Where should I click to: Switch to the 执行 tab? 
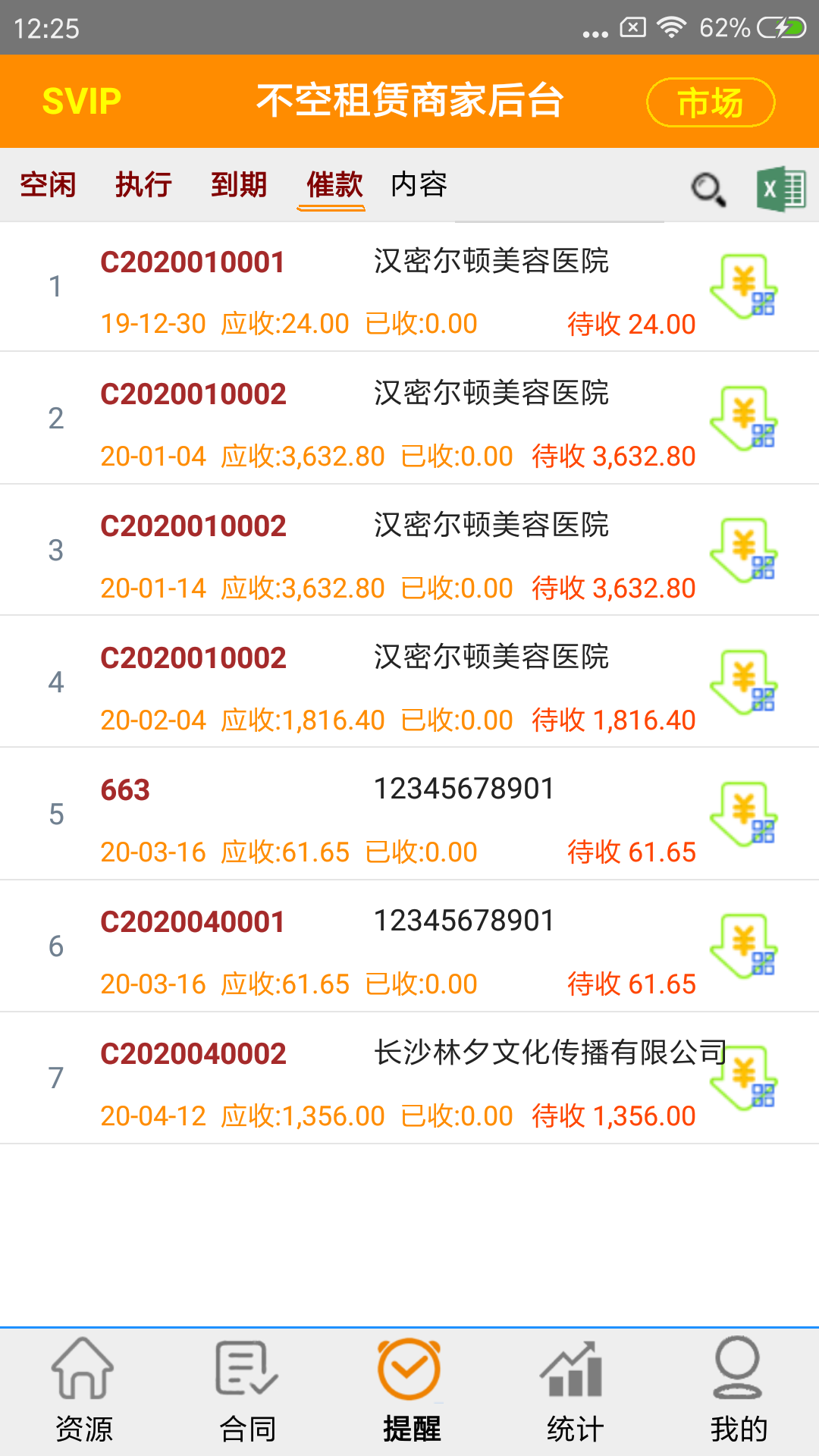(143, 185)
